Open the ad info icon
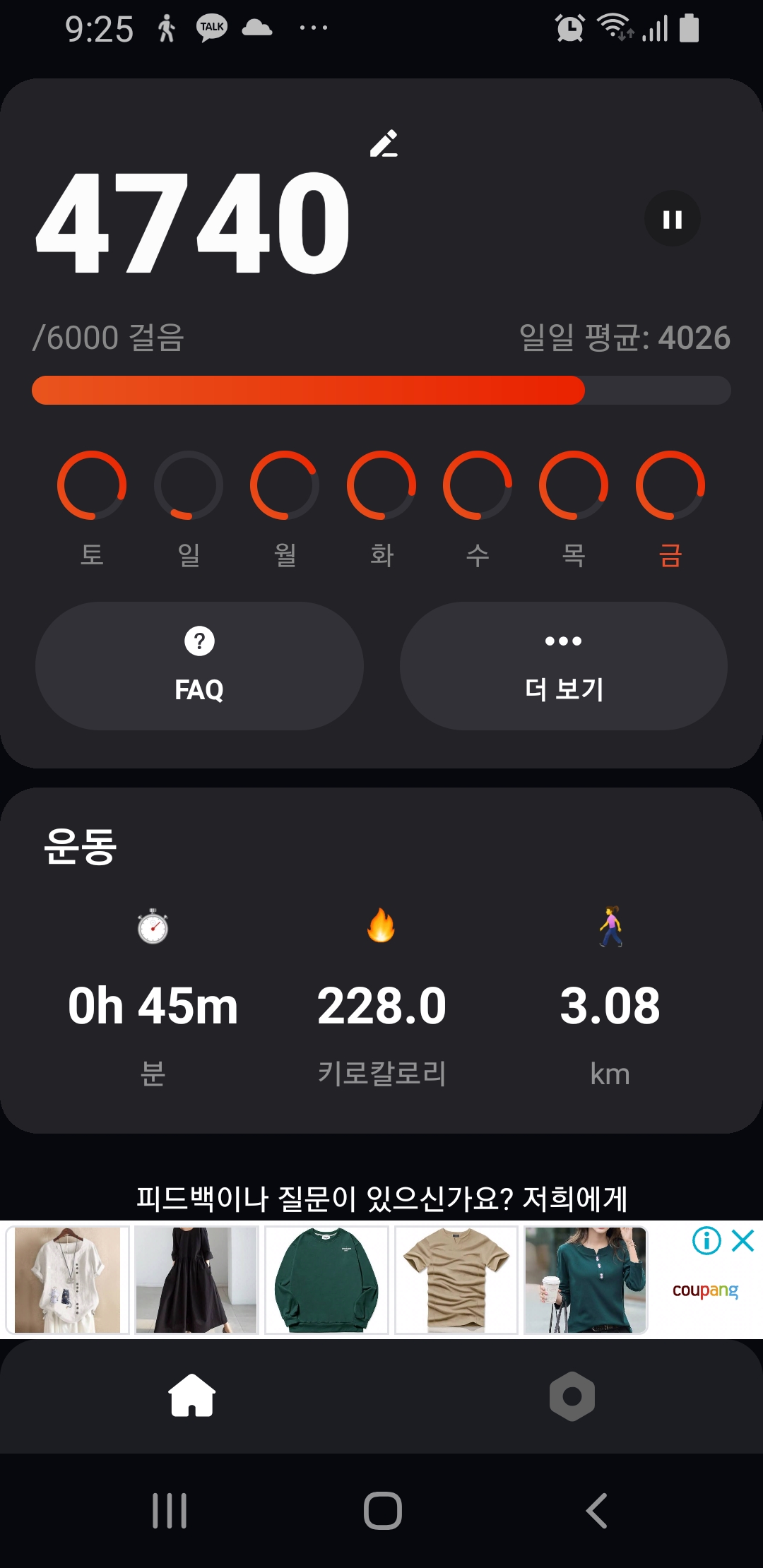The image size is (763, 1568). click(x=706, y=1240)
